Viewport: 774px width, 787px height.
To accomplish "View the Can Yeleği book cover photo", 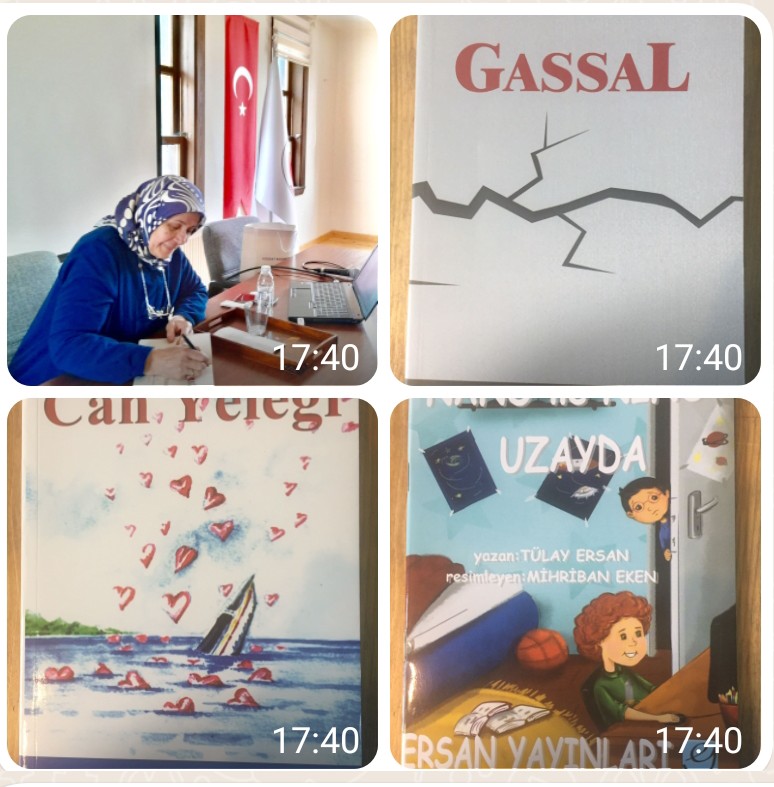I will pyautogui.click(x=192, y=583).
